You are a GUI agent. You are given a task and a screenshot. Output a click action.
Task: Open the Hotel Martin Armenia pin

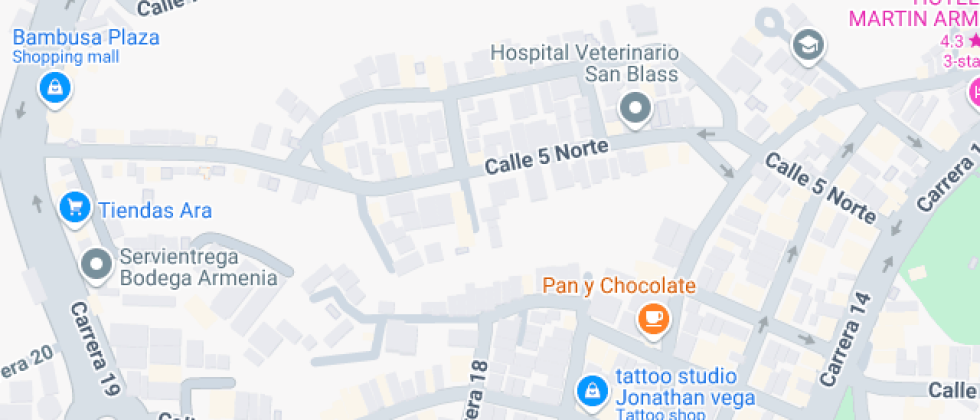[973, 93]
